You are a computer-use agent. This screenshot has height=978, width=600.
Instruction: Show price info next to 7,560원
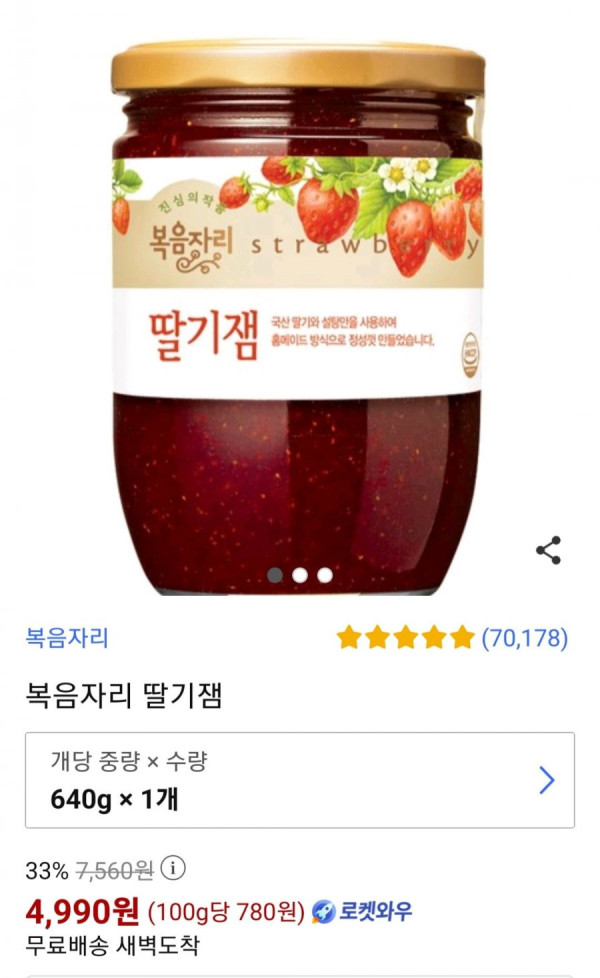(173, 867)
